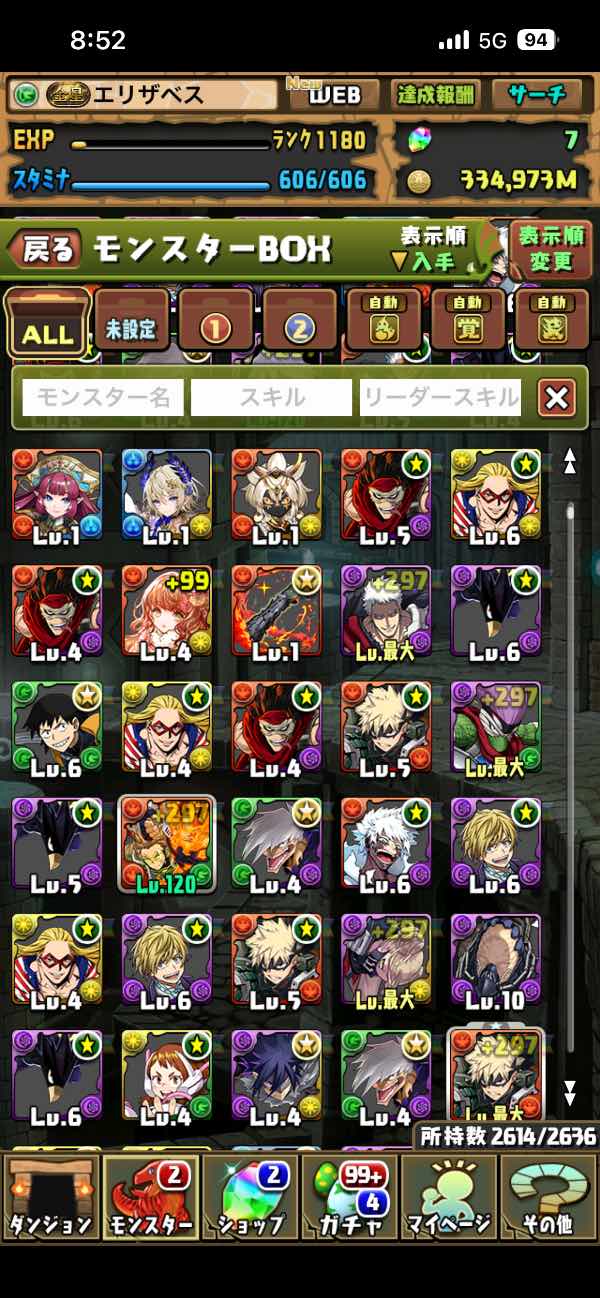The height and width of the screenshot is (1298, 600).
Task: Open the ガチャ tab
Action: (x=350, y=1196)
